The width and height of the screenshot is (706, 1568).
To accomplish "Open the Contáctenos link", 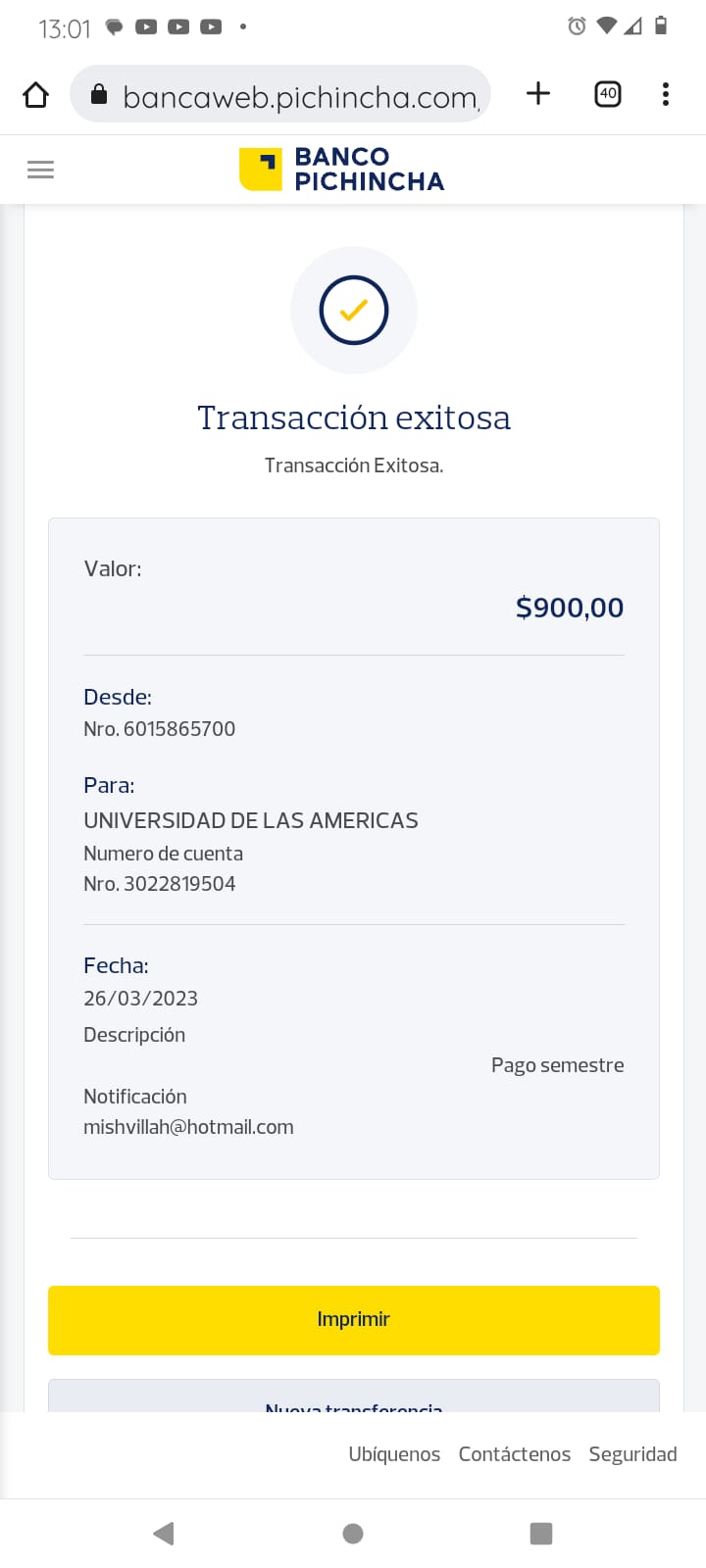I will 514,1454.
